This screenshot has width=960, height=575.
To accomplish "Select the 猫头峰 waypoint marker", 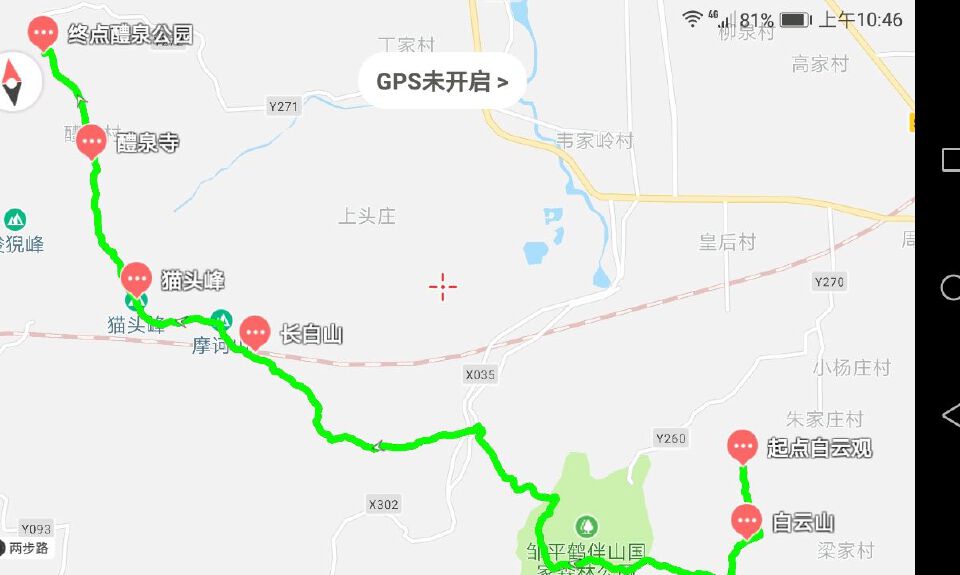I will [137, 277].
